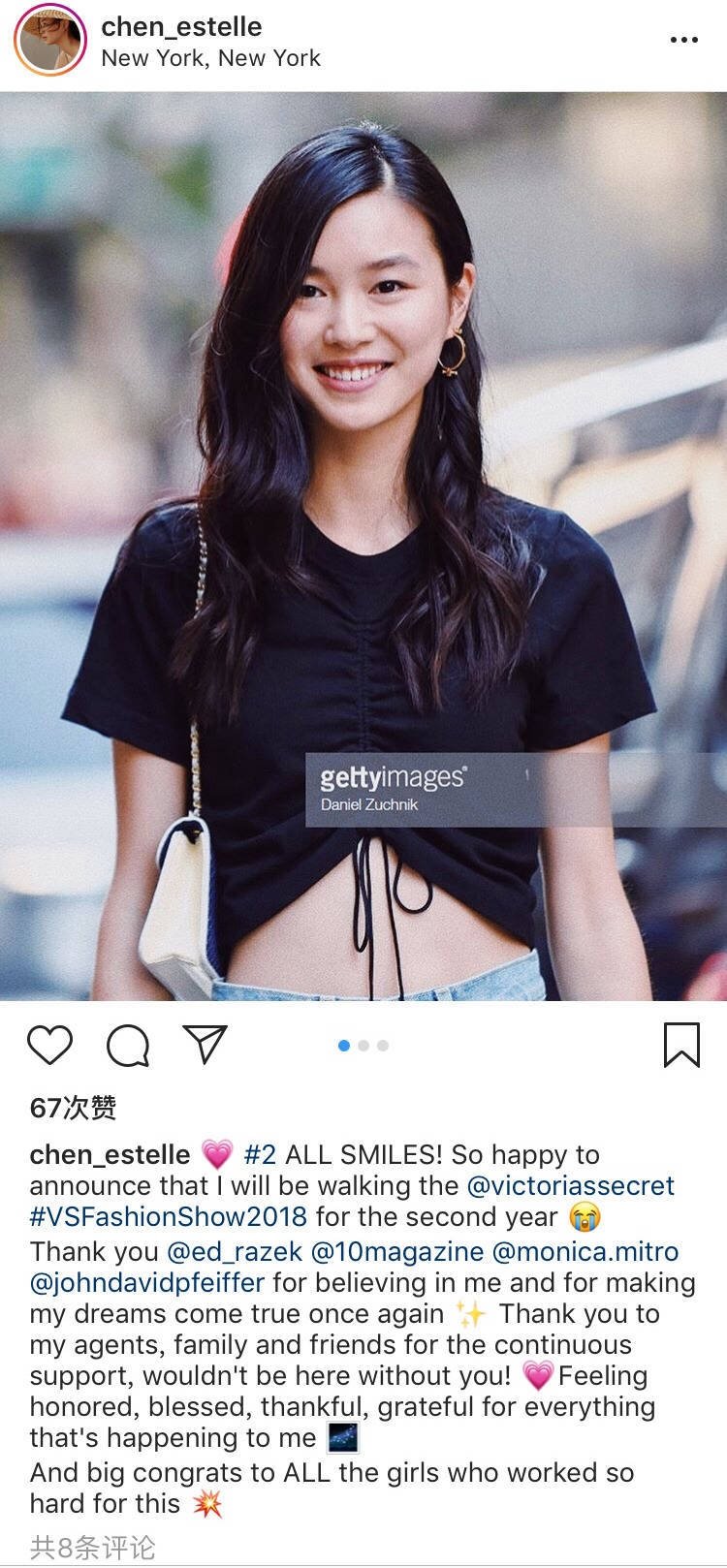Viewport: 727px width, 1568px height.
Task: View all 8 comments
Action: coord(92,1548)
